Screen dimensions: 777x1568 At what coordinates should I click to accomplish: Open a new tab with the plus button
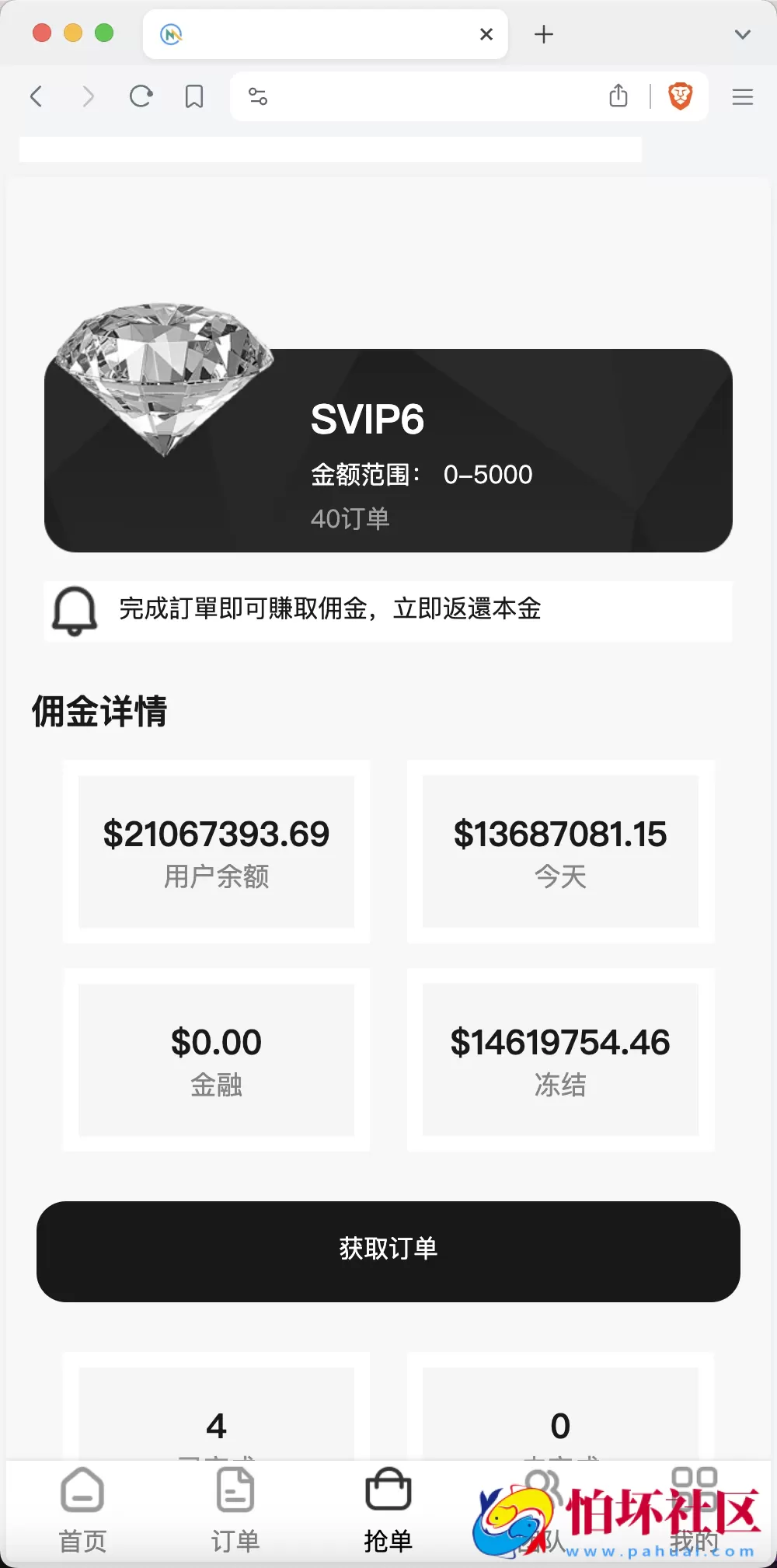(543, 33)
